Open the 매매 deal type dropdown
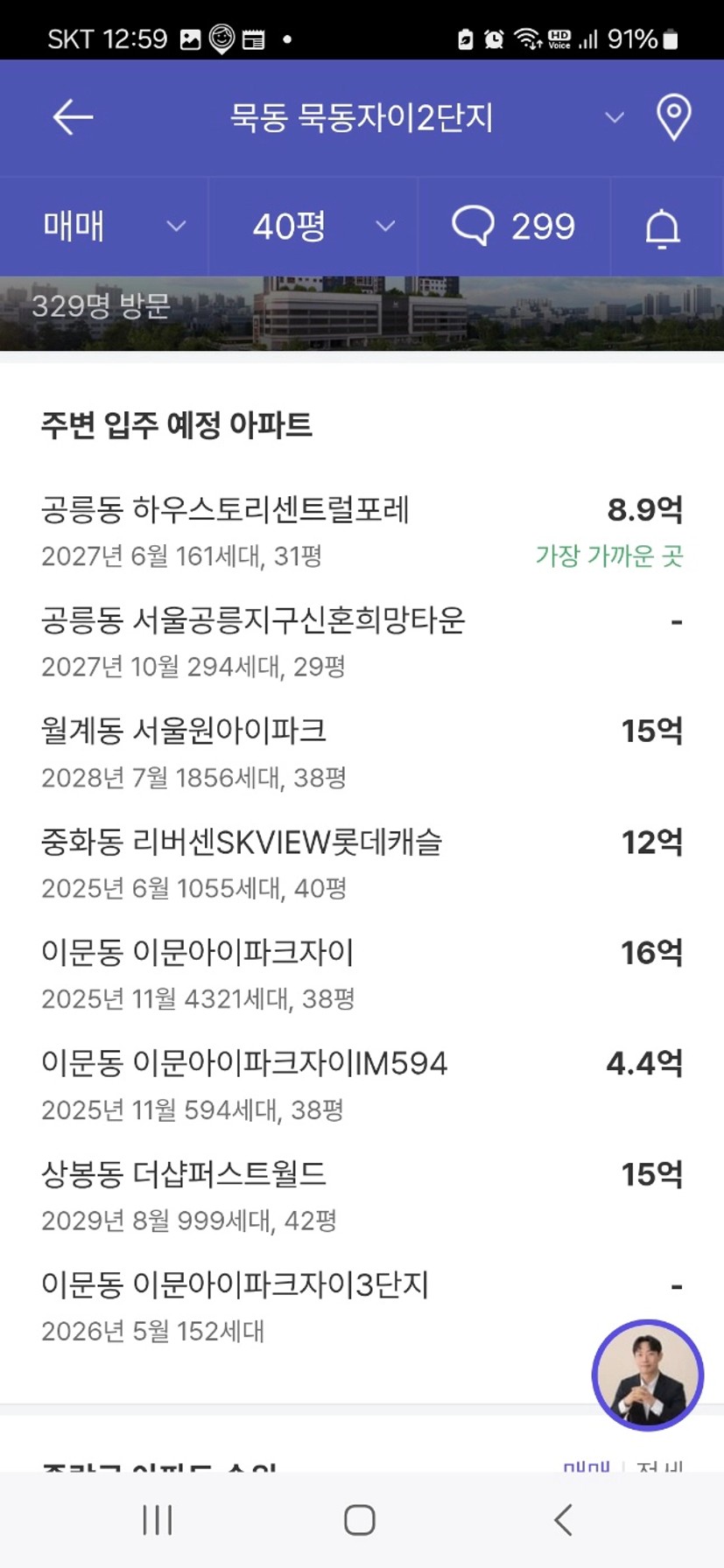 point(104,227)
